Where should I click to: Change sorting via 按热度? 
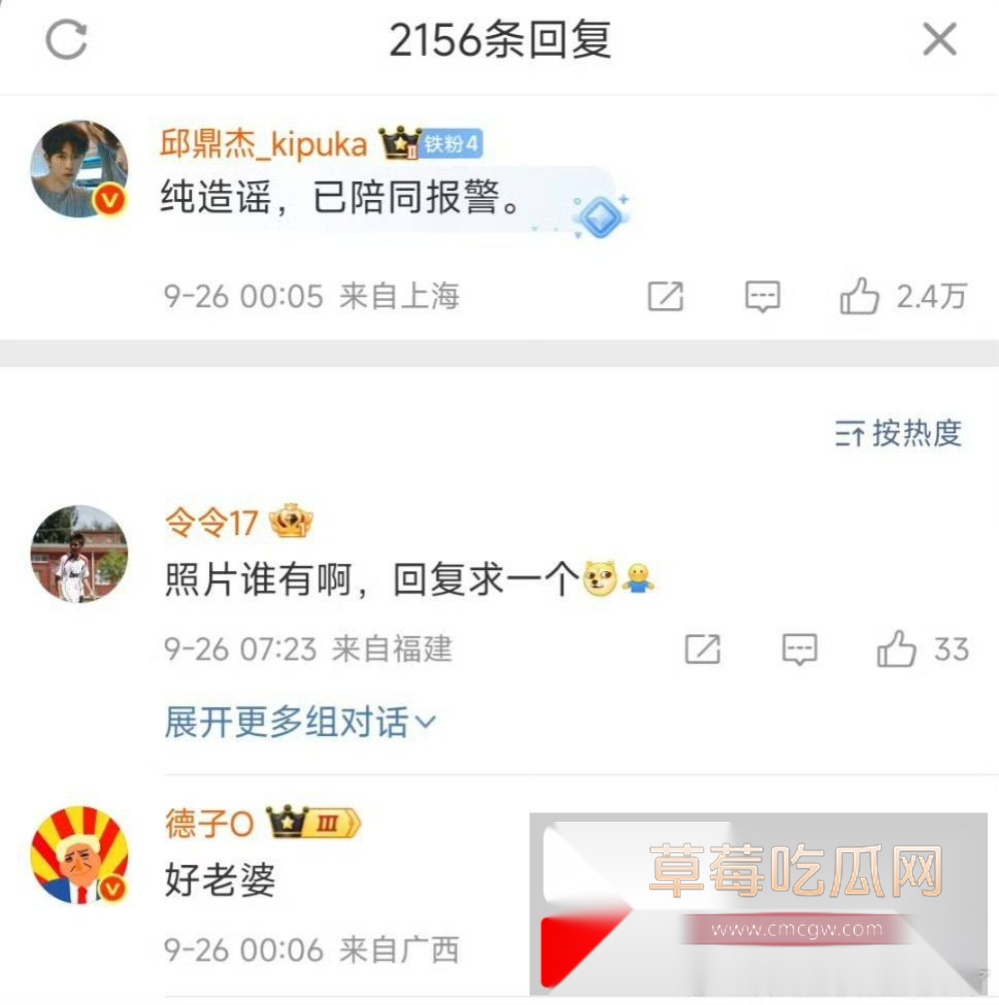pos(898,433)
